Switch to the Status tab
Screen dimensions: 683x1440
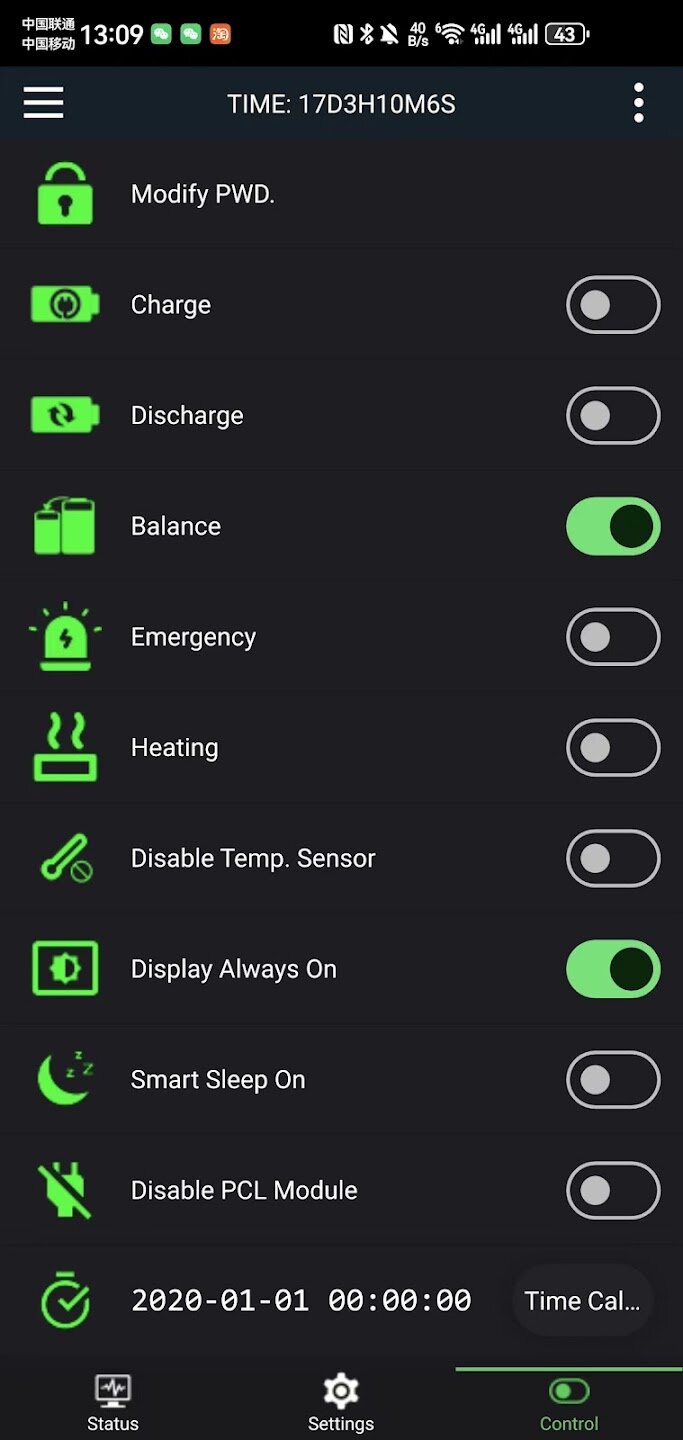coord(113,1404)
